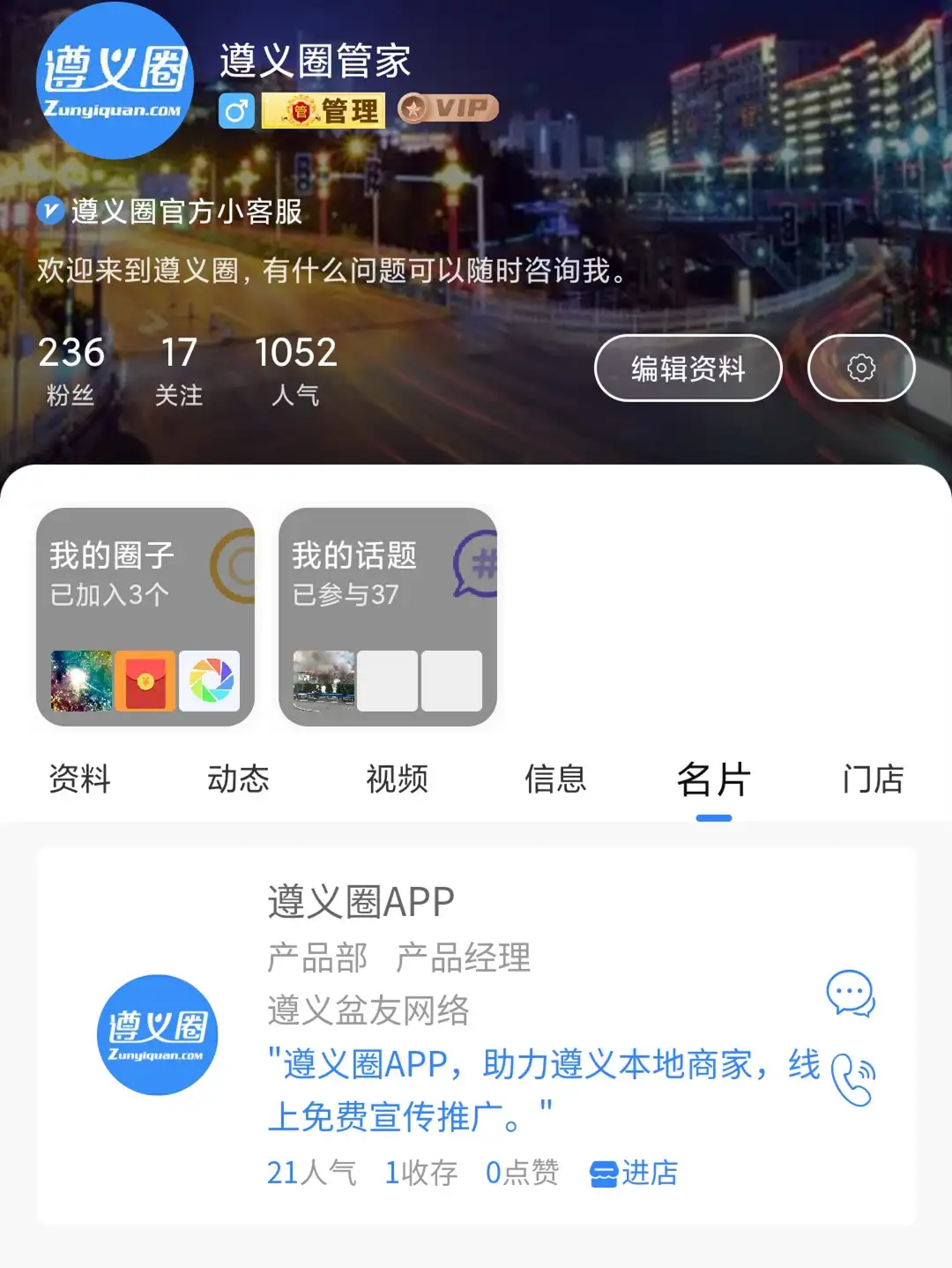This screenshot has width=952, height=1268.
Task: Like the card via 0点赞
Action: [524, 1174]
